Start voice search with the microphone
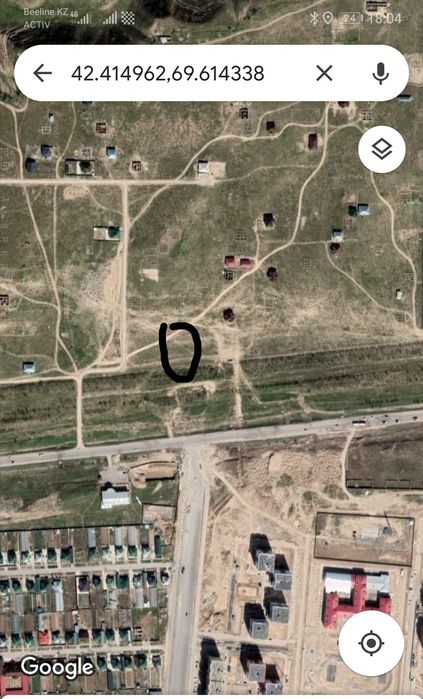 [380, 73]
